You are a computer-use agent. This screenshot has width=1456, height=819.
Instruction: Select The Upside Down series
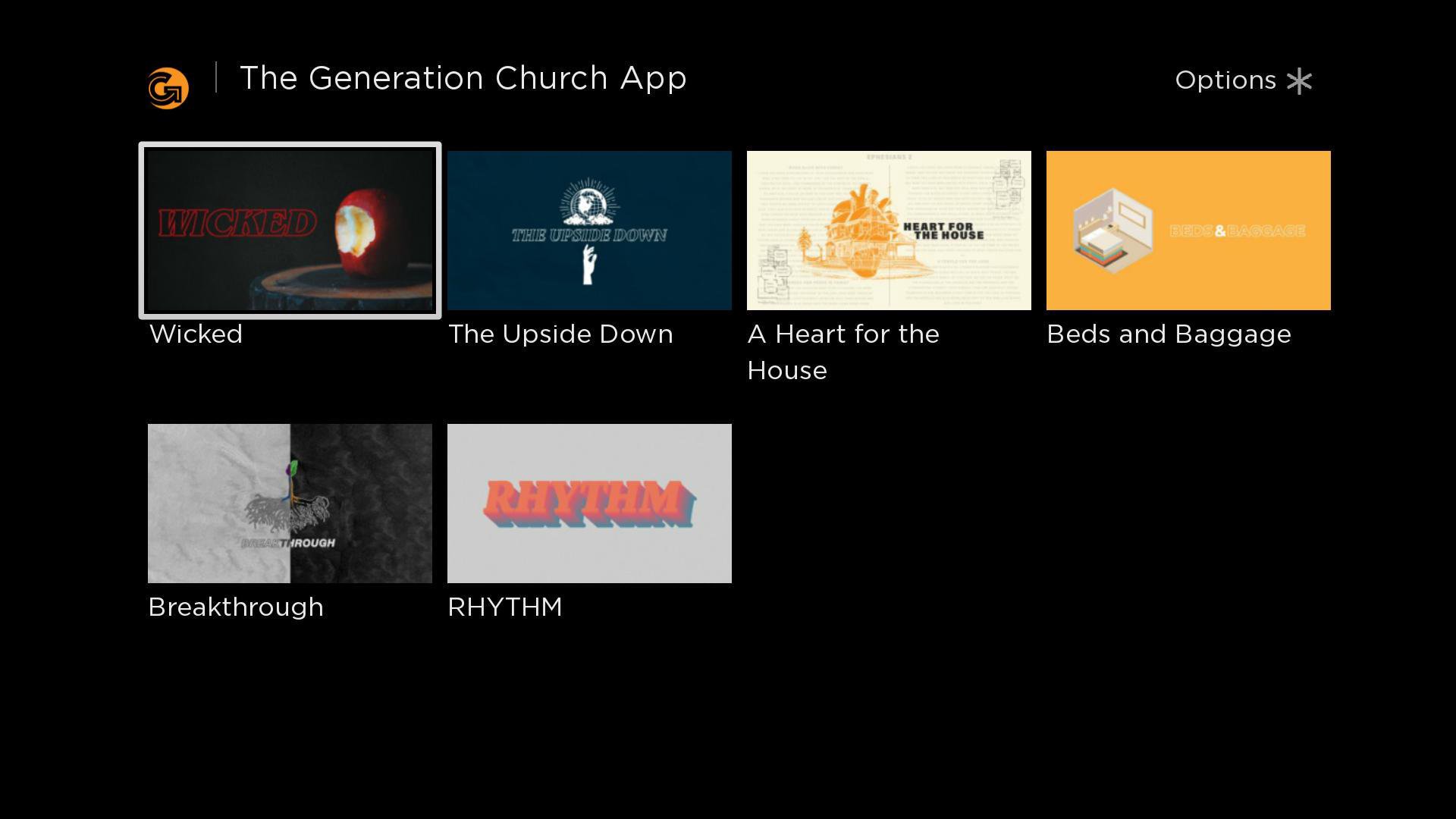[589, 231]
